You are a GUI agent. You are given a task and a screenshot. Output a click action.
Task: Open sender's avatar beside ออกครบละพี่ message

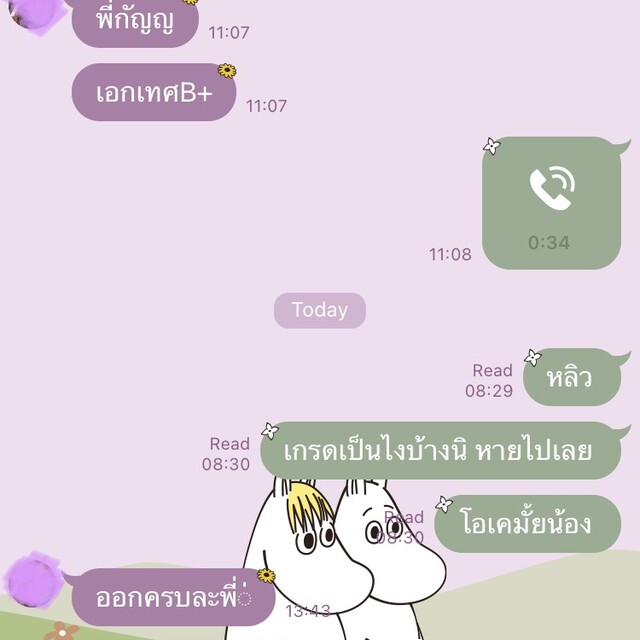(33, 577)
